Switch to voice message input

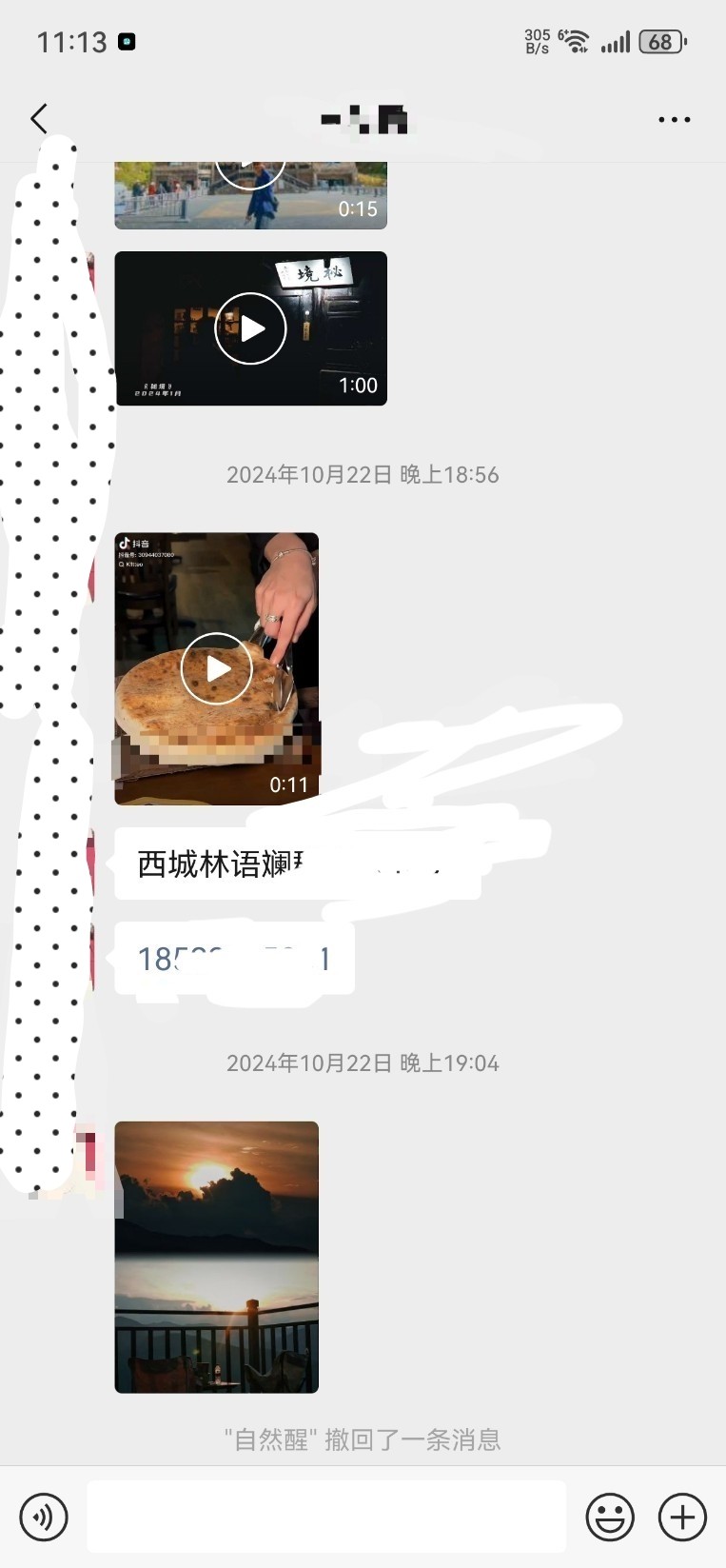coord(44,1517)
